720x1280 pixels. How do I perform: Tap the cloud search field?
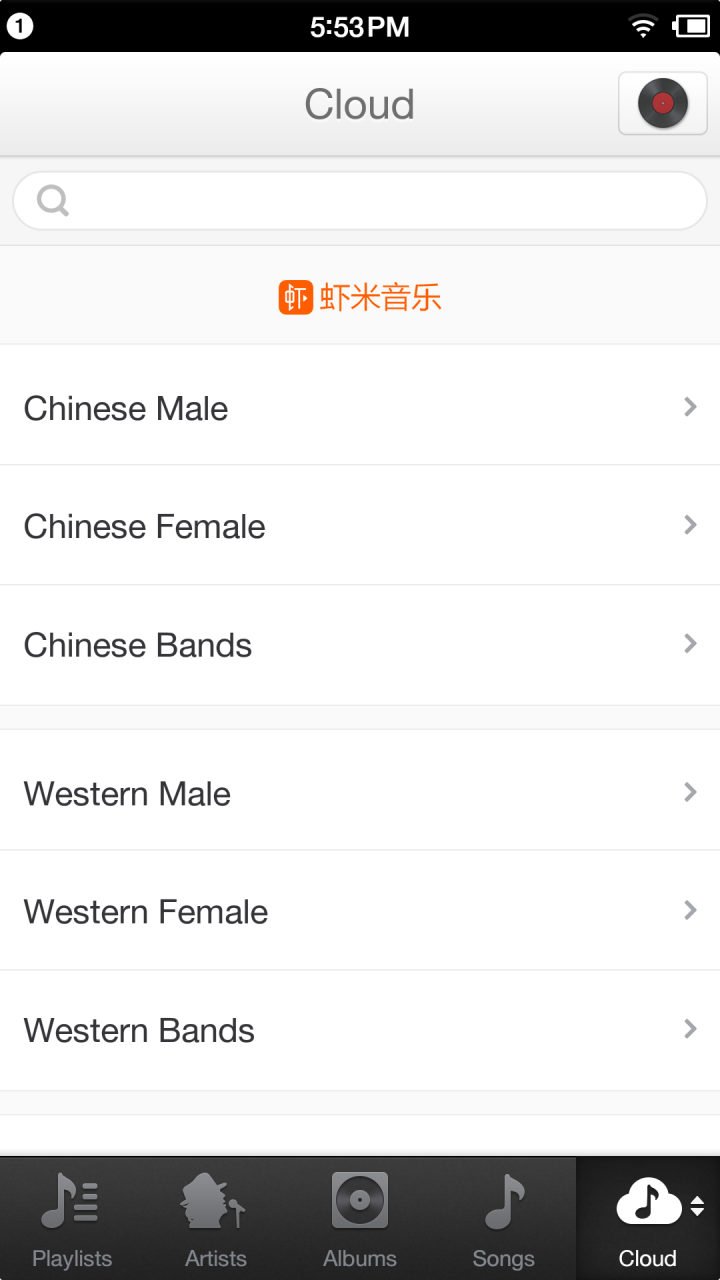[360, 201]
